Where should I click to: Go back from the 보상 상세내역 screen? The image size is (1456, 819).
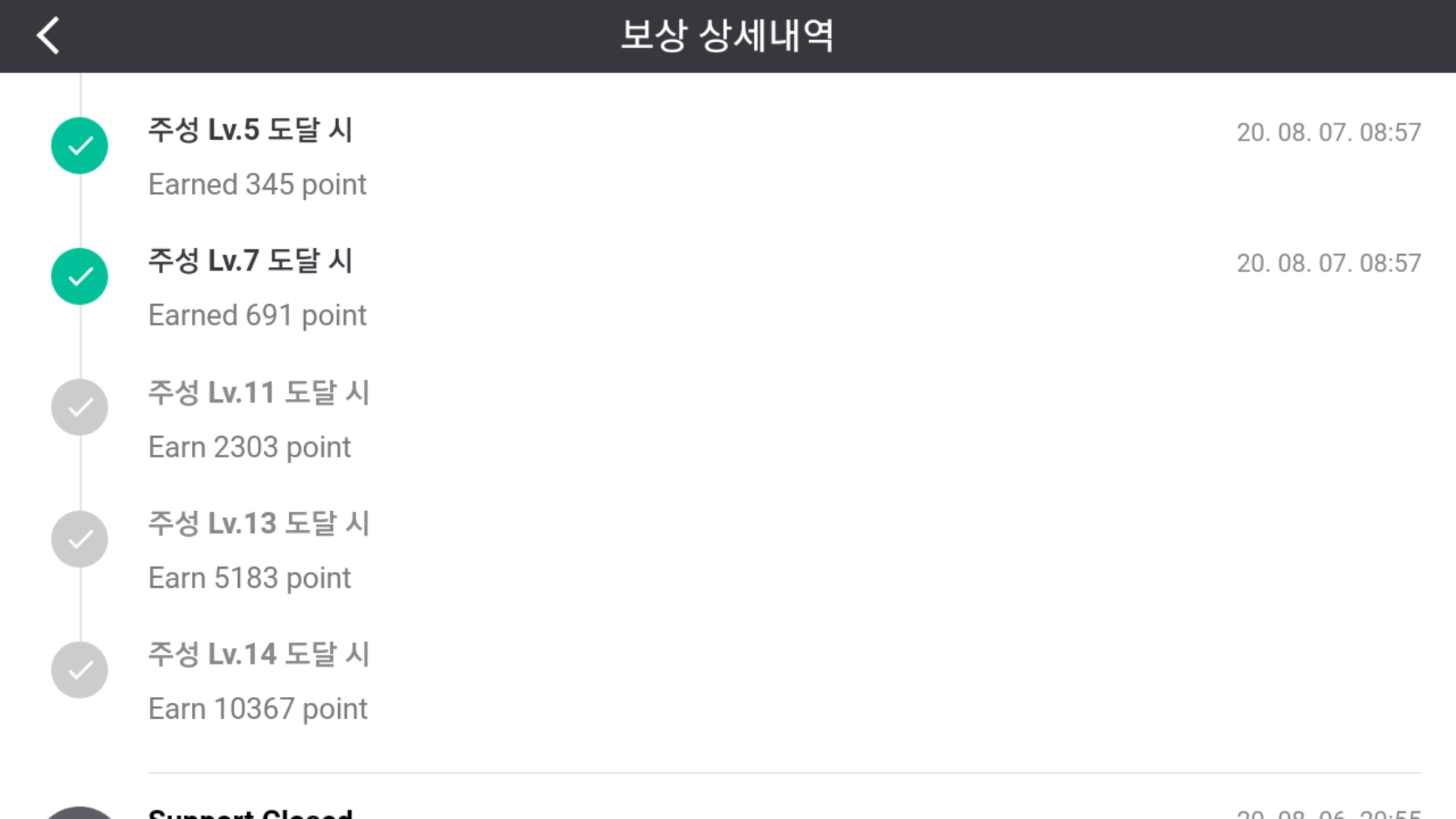pyautogui.click(x=48, y=36)
